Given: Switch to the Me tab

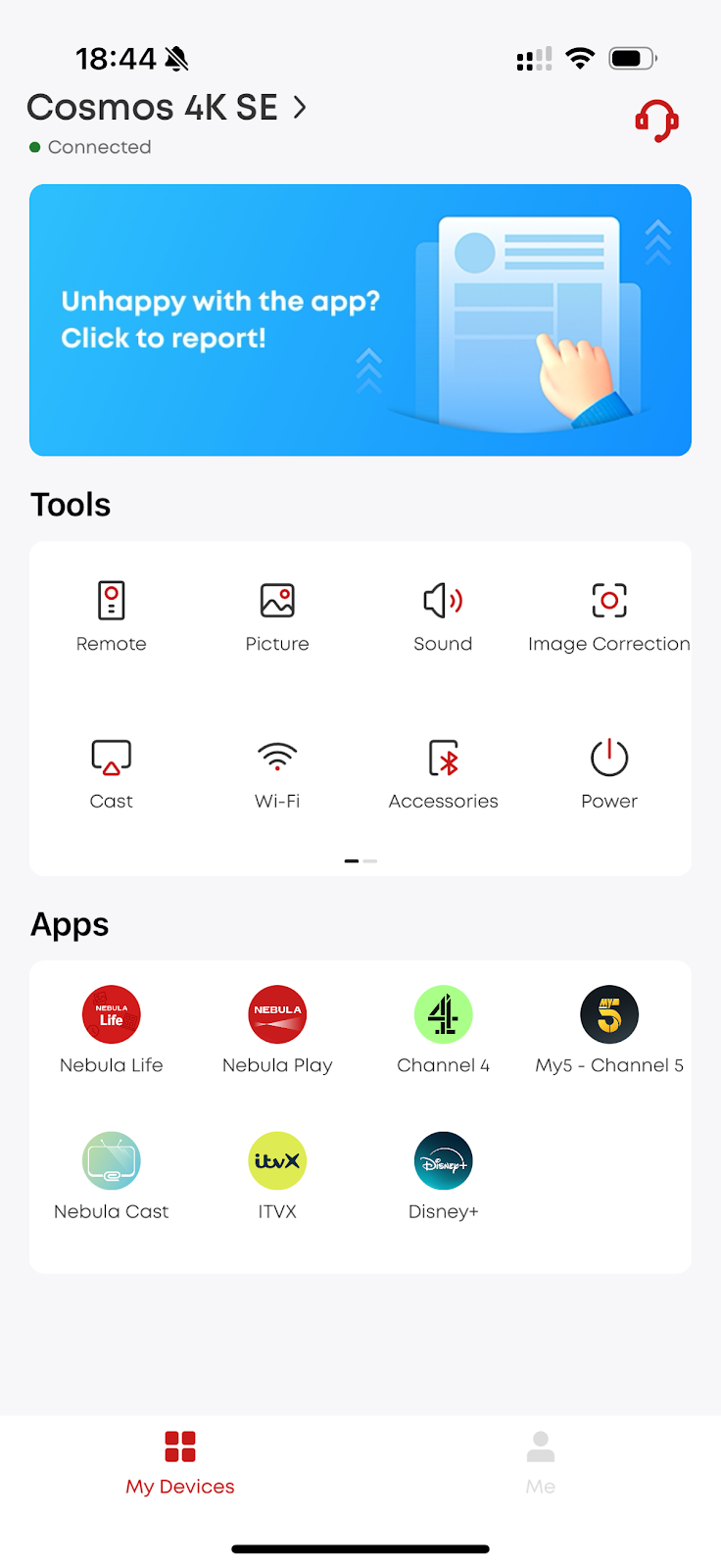Looking at the screenshot, I should pyautogui.click(x=540, y=1461).
